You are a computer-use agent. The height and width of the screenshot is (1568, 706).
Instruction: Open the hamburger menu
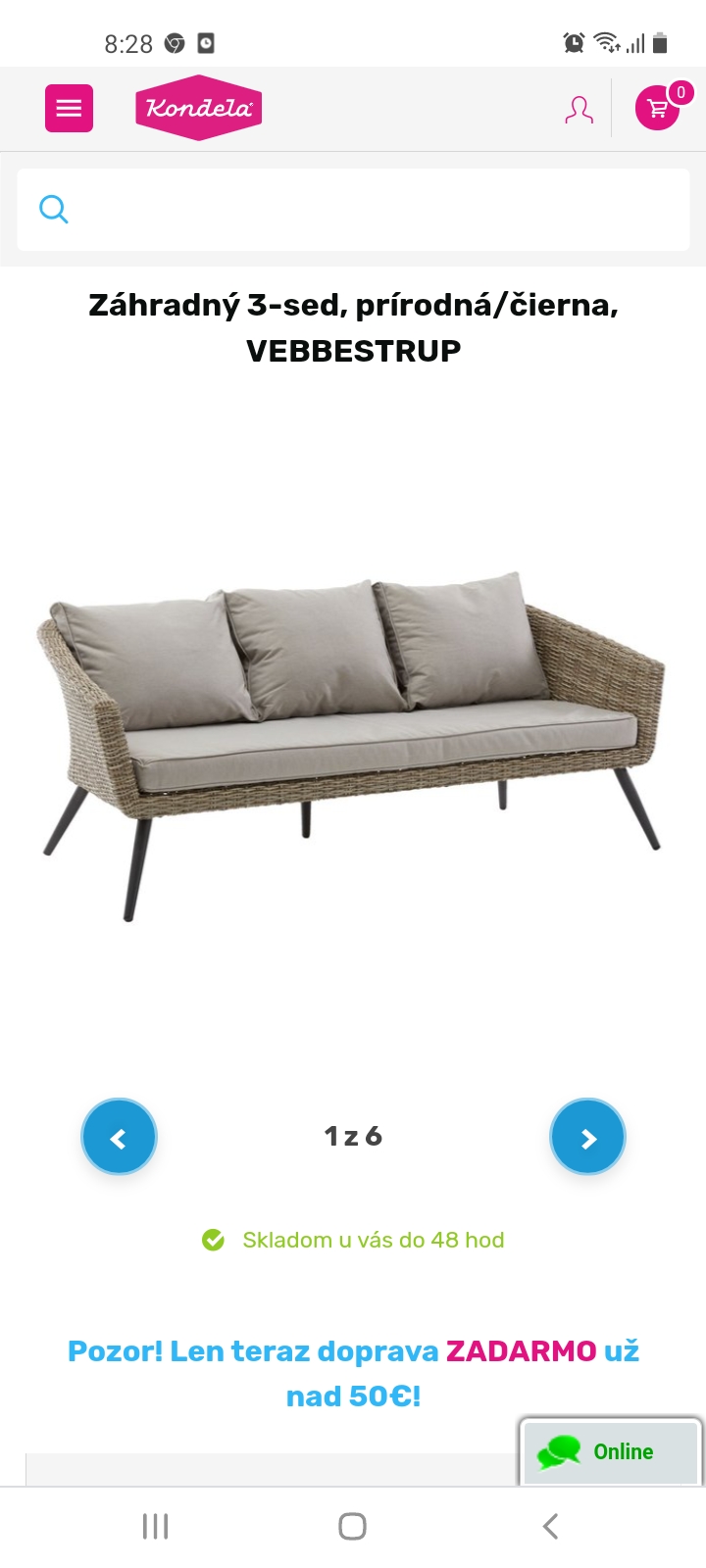(69, 108)
